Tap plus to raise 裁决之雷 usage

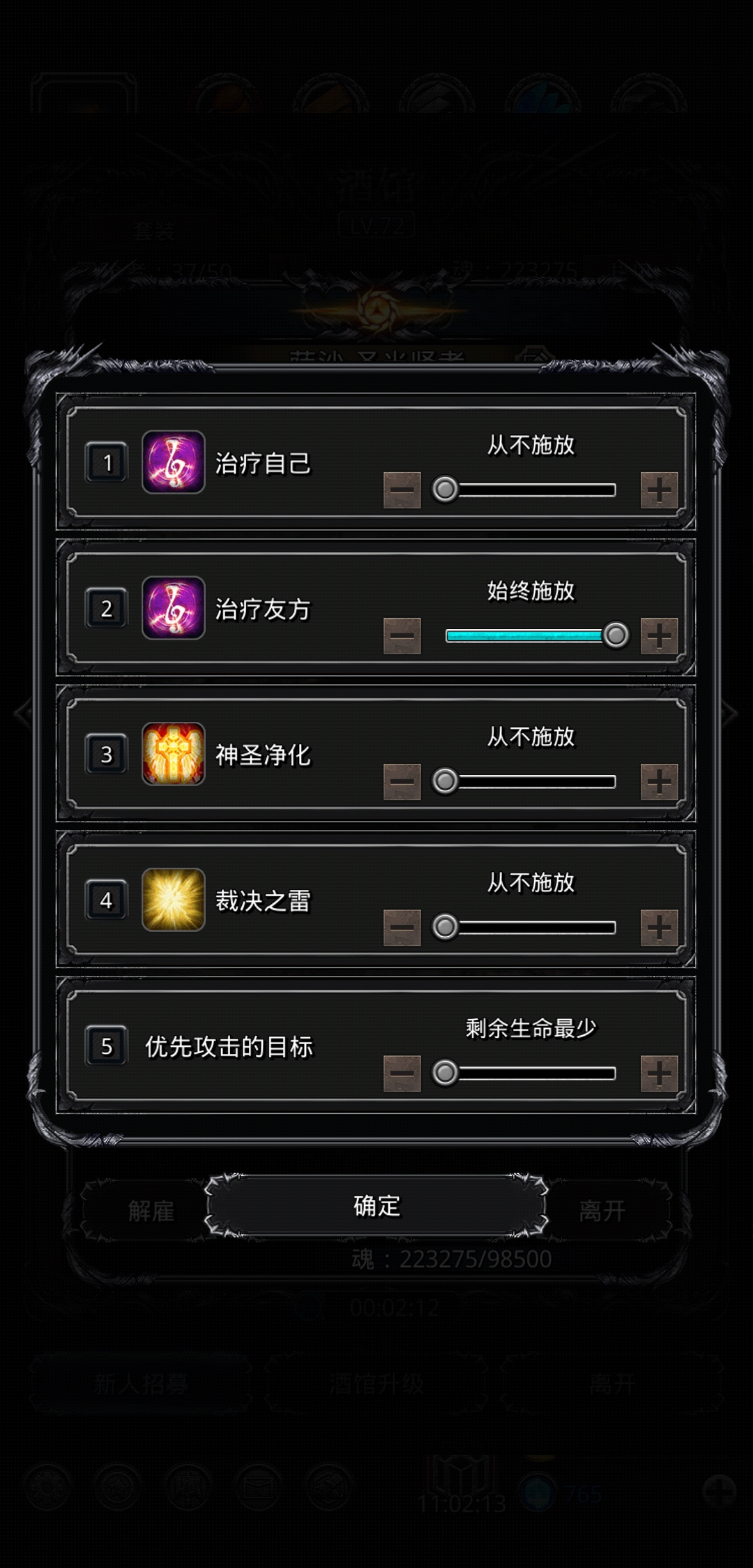point(659,927)
